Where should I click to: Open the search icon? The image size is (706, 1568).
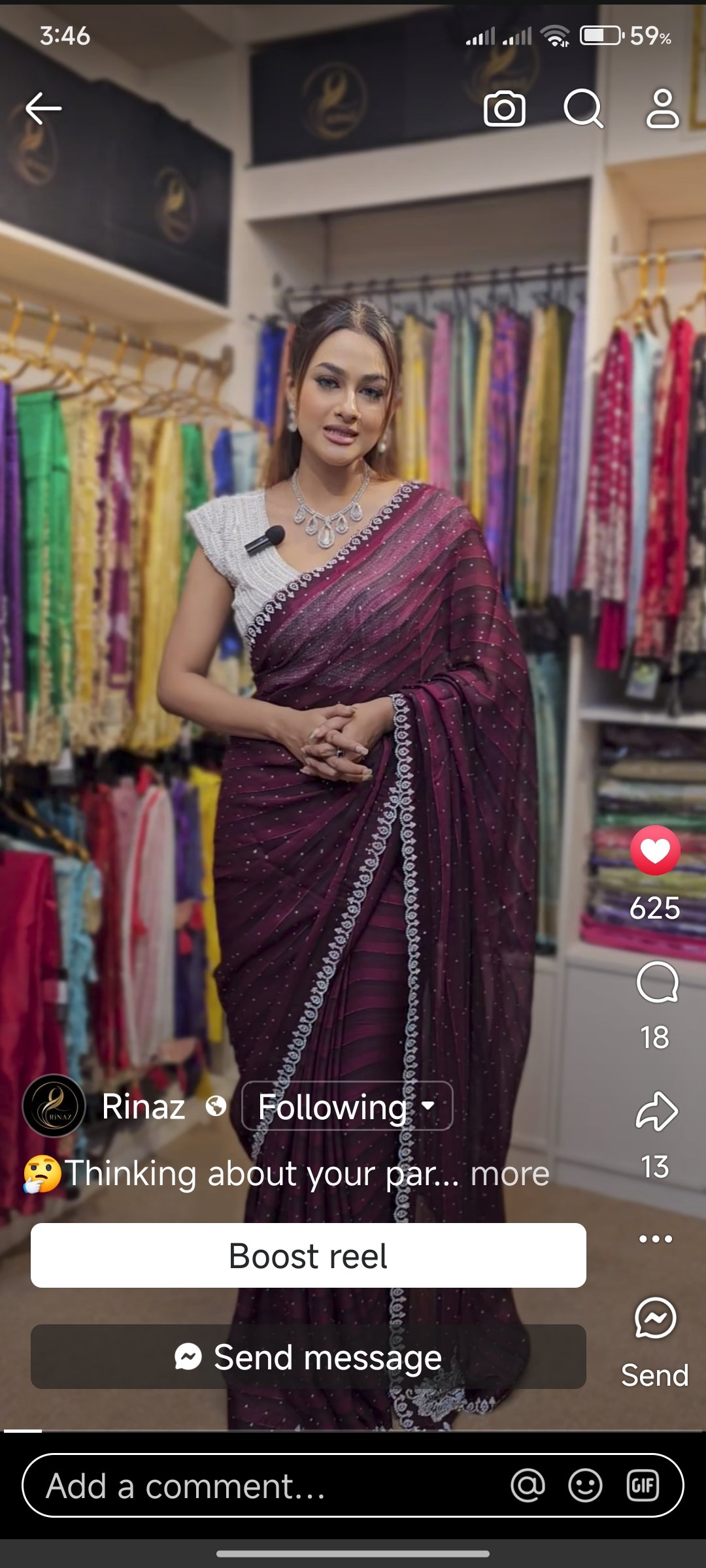583,108
